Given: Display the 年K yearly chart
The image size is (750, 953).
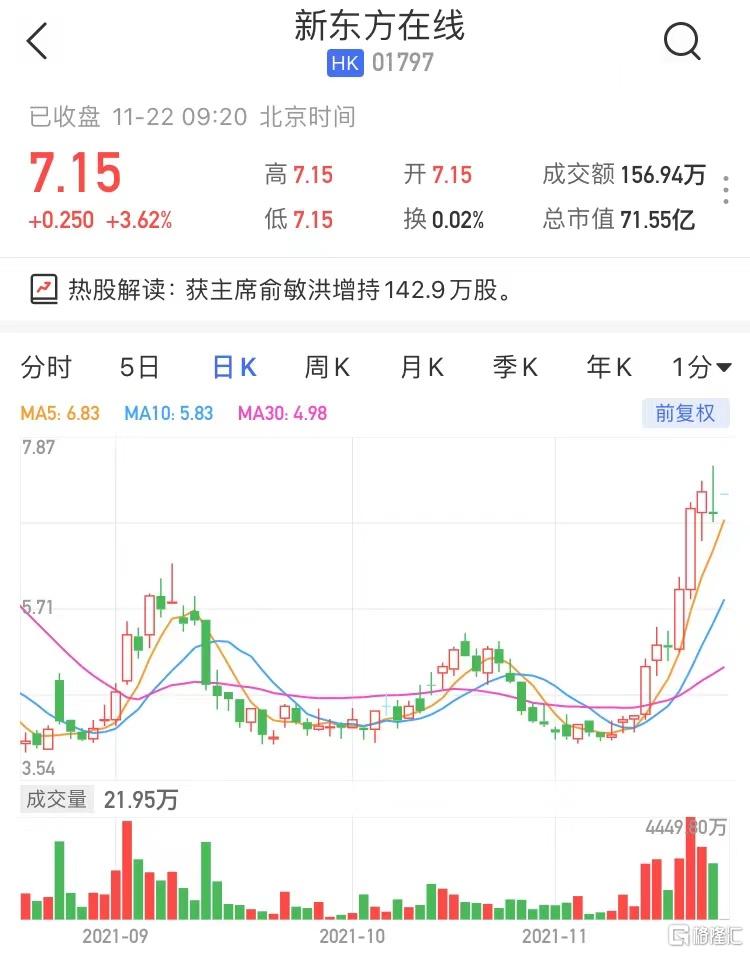Looking at the screenshot, I should click(609, 368).
